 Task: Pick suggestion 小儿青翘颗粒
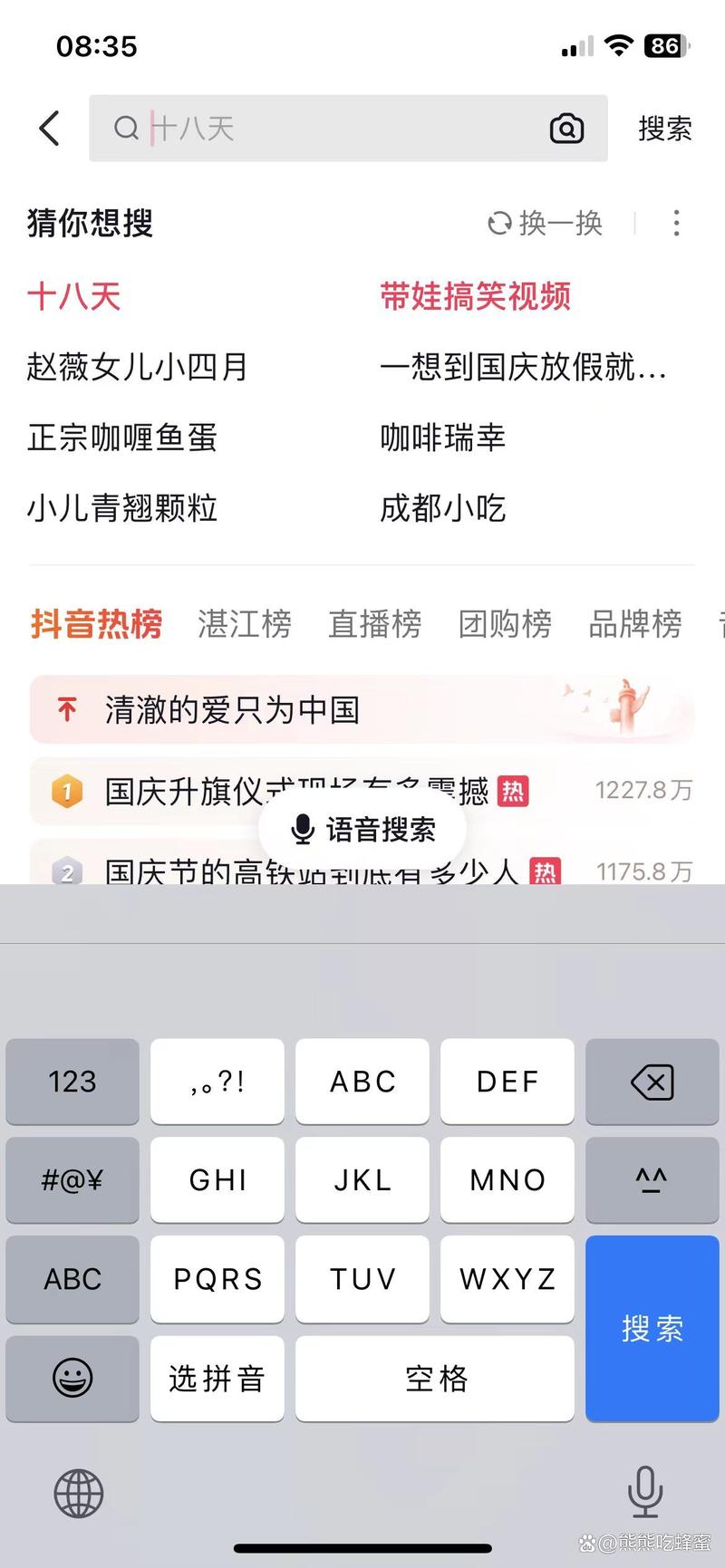(122, 508)
